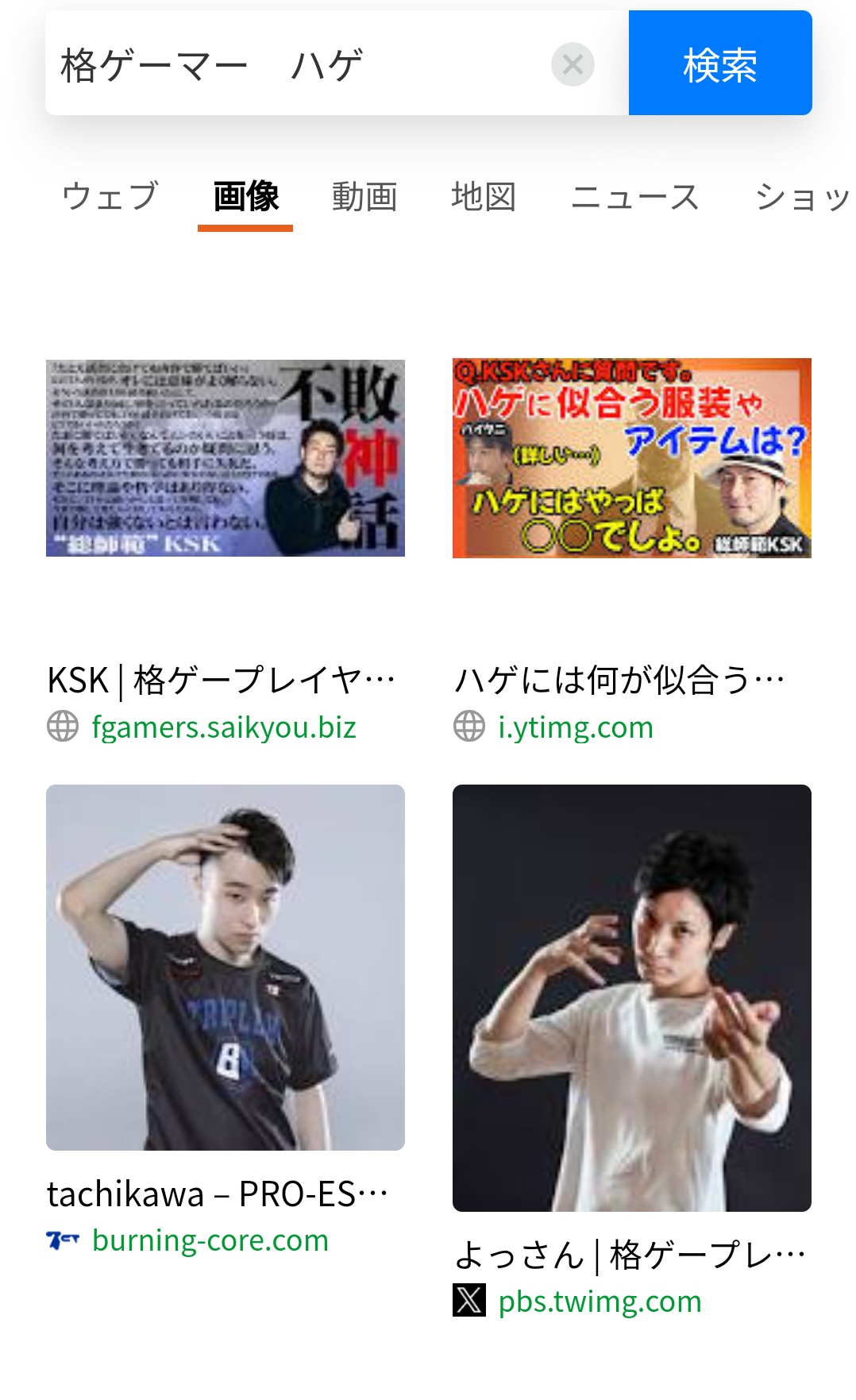Visit the i.ytimg.com source link
The image size is (856, 1400).
click(576, 727)
